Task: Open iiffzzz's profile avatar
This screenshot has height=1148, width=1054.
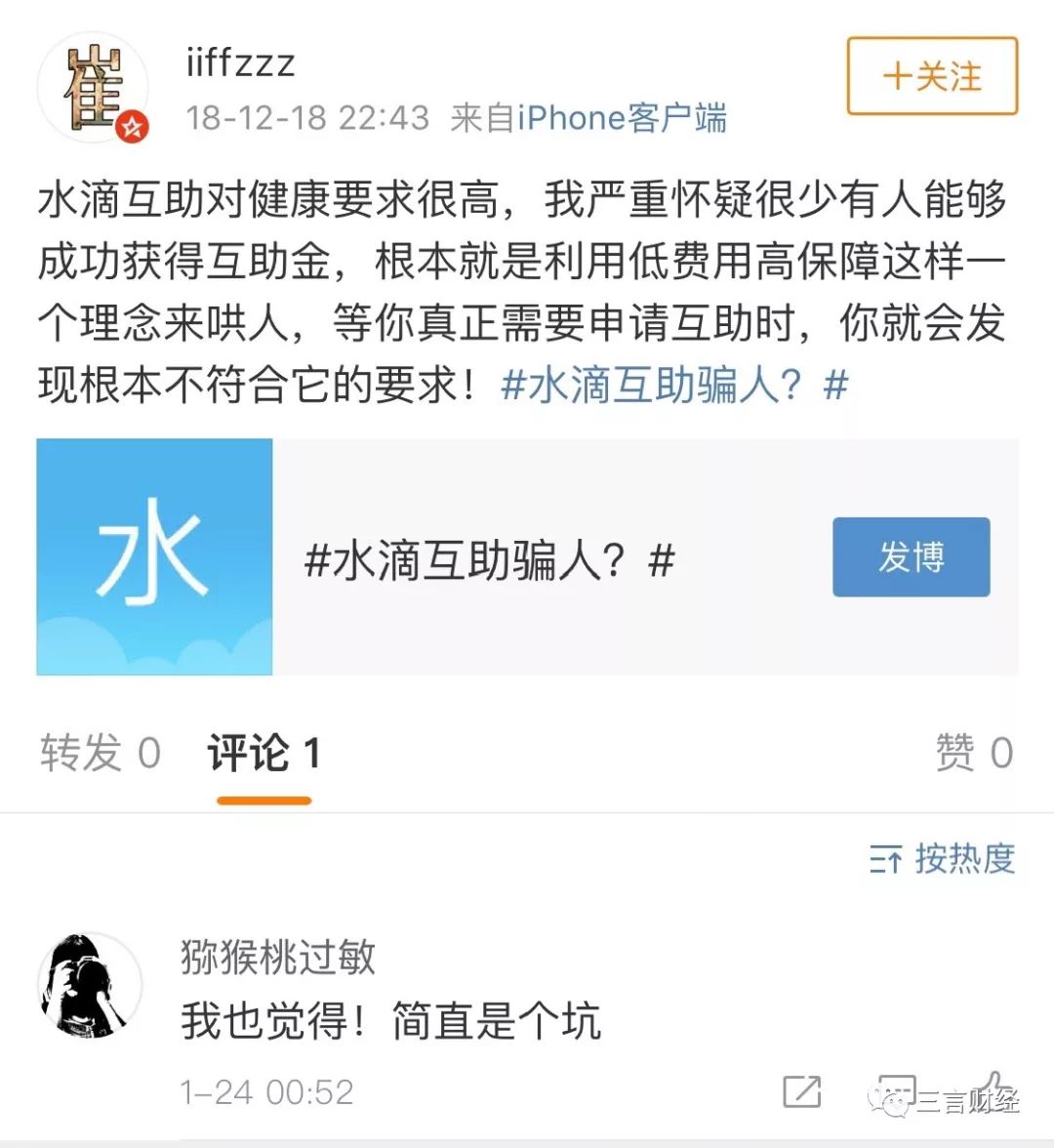Action: tap(93, 89)
